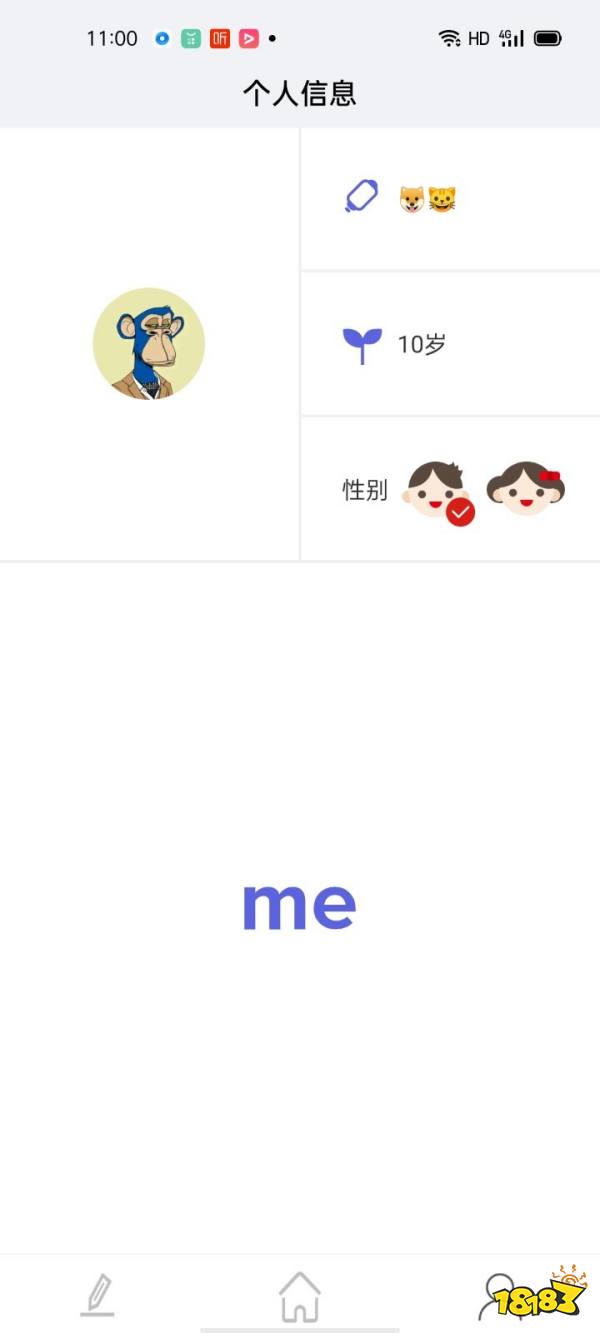Go to the home tab

(299, 1295)
